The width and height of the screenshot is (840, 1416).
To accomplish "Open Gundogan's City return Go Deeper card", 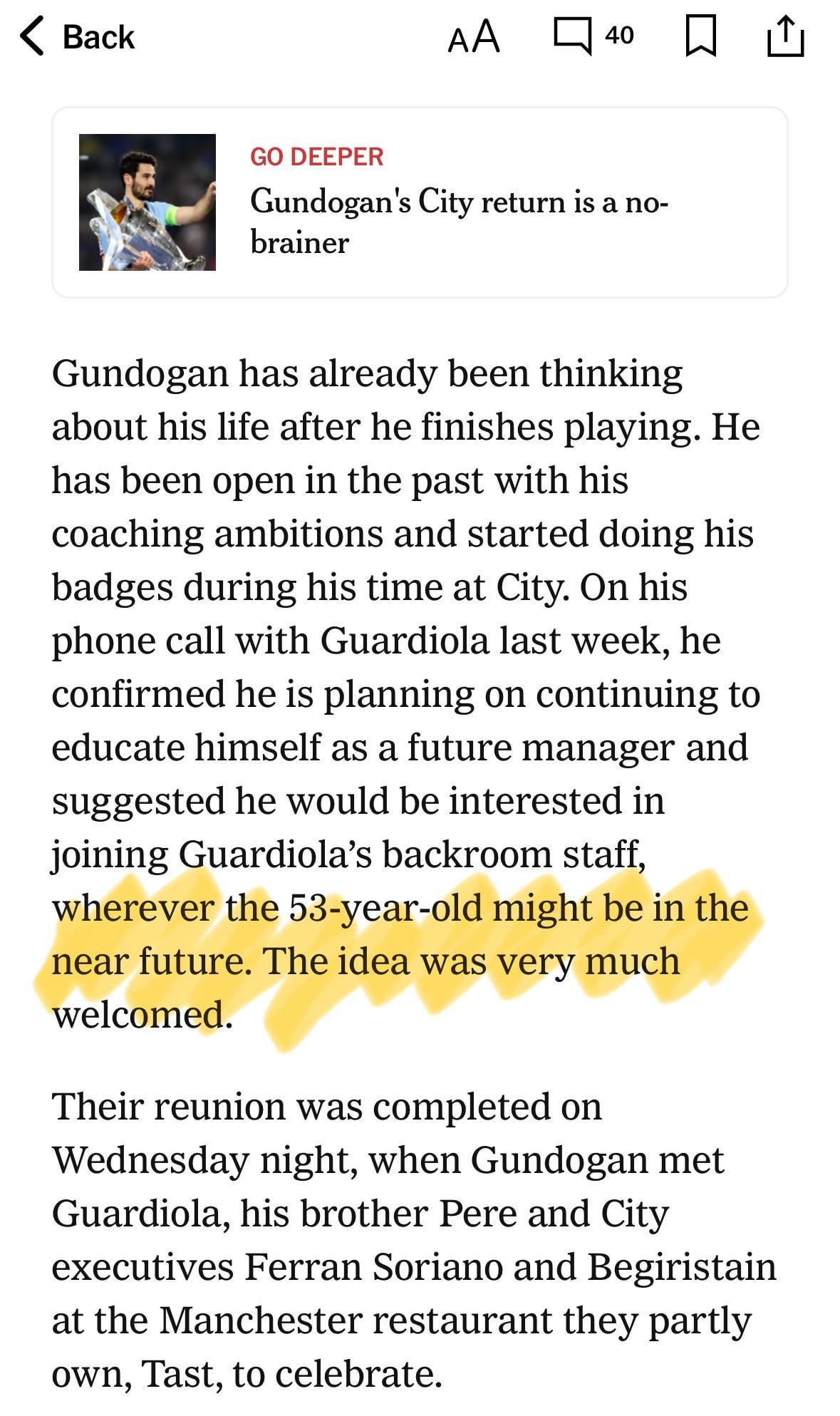I will coord(420,202).
